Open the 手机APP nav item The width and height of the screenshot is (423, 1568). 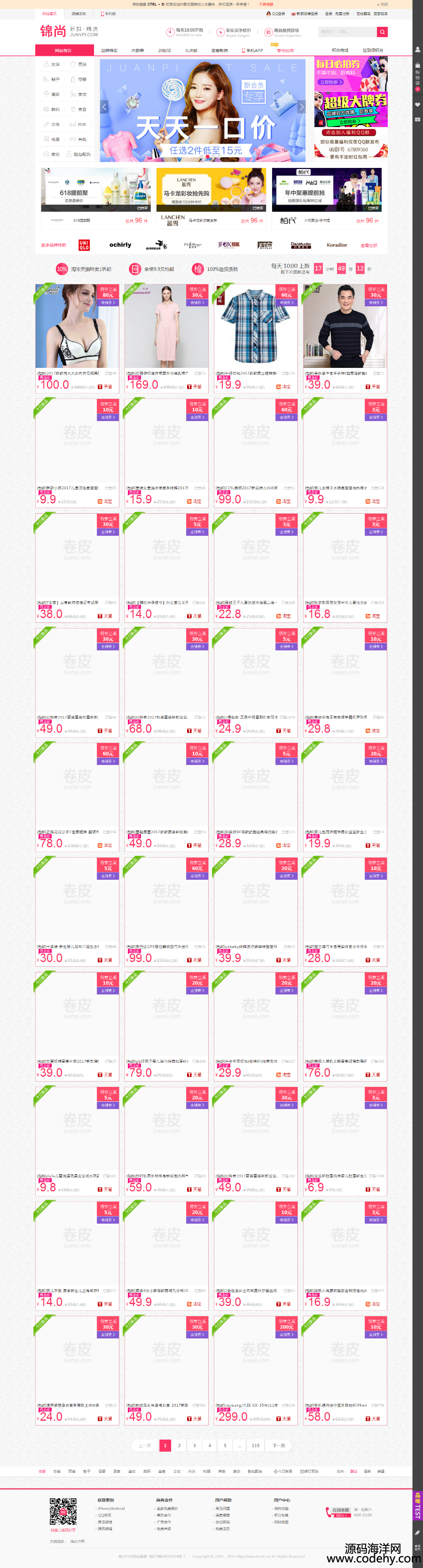coord(253,50)
